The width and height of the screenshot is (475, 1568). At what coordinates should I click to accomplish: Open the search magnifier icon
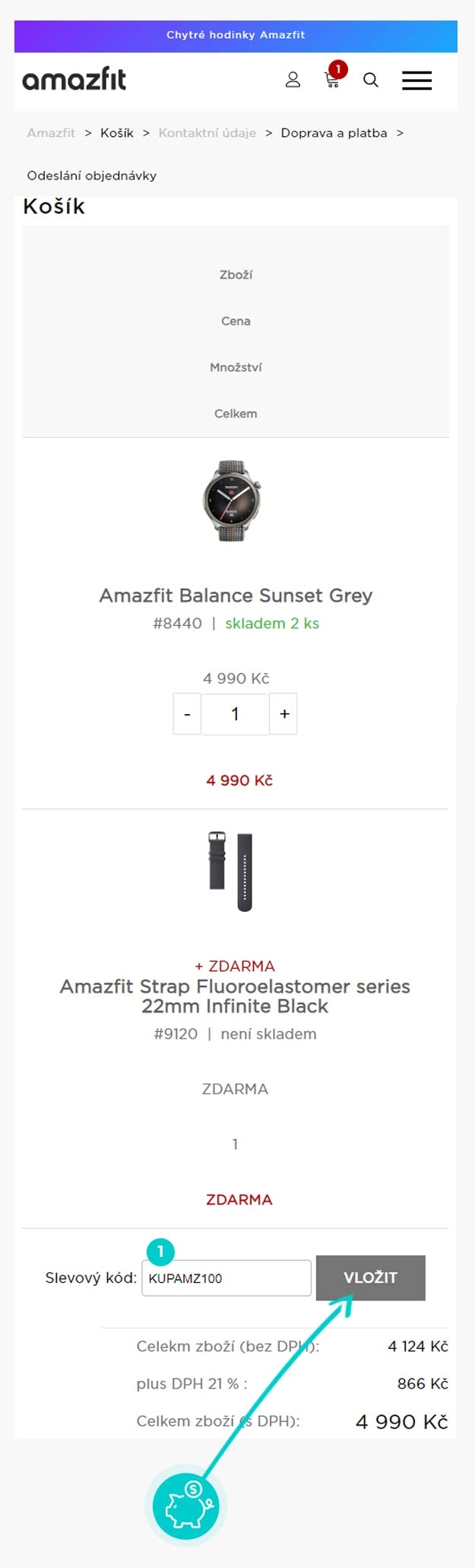(371, 80)
